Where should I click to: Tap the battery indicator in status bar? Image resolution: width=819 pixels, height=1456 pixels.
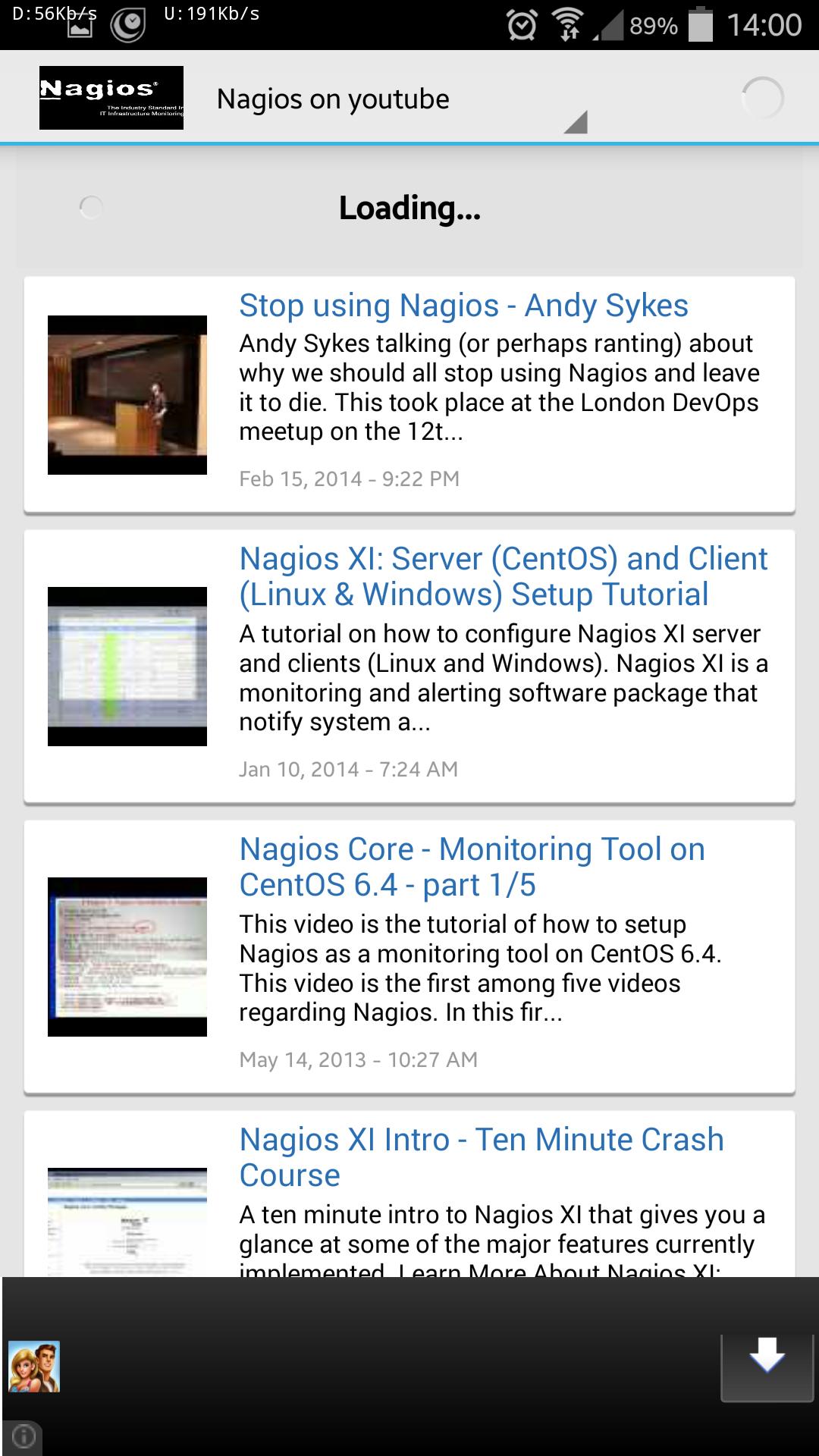(701, 23)
